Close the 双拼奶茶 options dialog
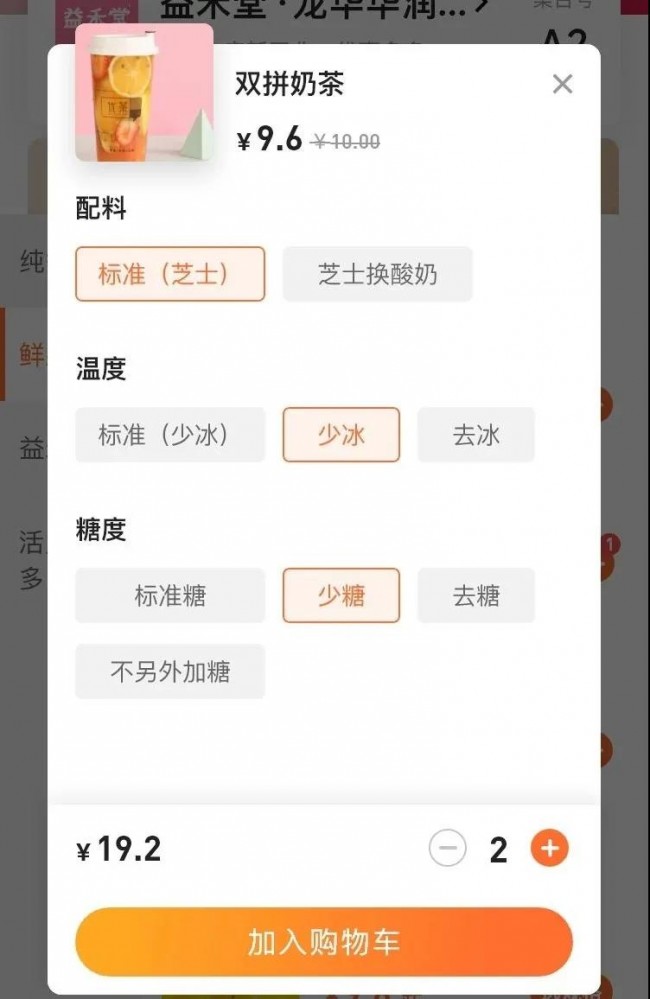This screenshot has width=650, height=999. click(562, 84)
